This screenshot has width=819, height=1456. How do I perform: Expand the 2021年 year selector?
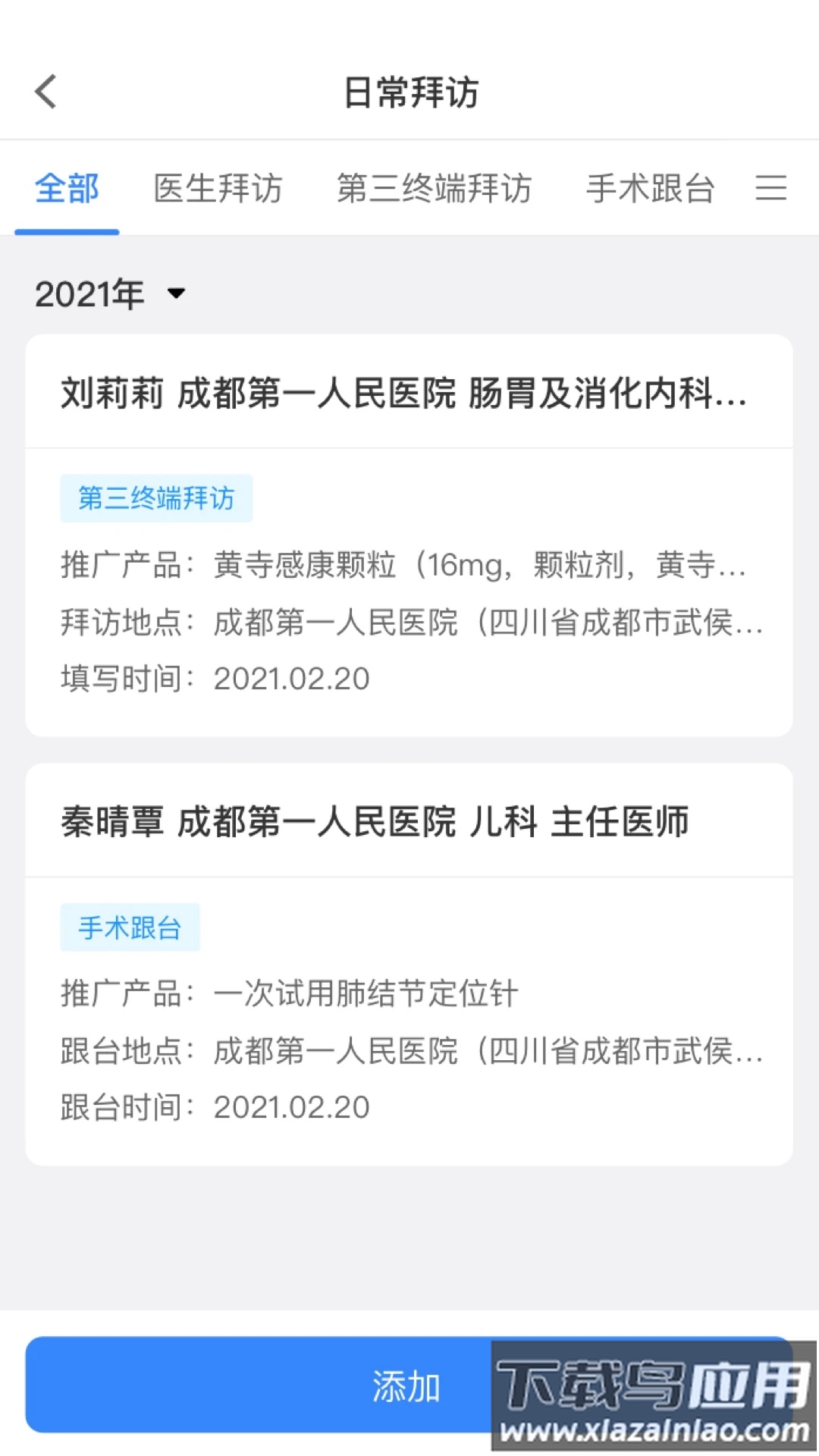[x=110, y=295]
